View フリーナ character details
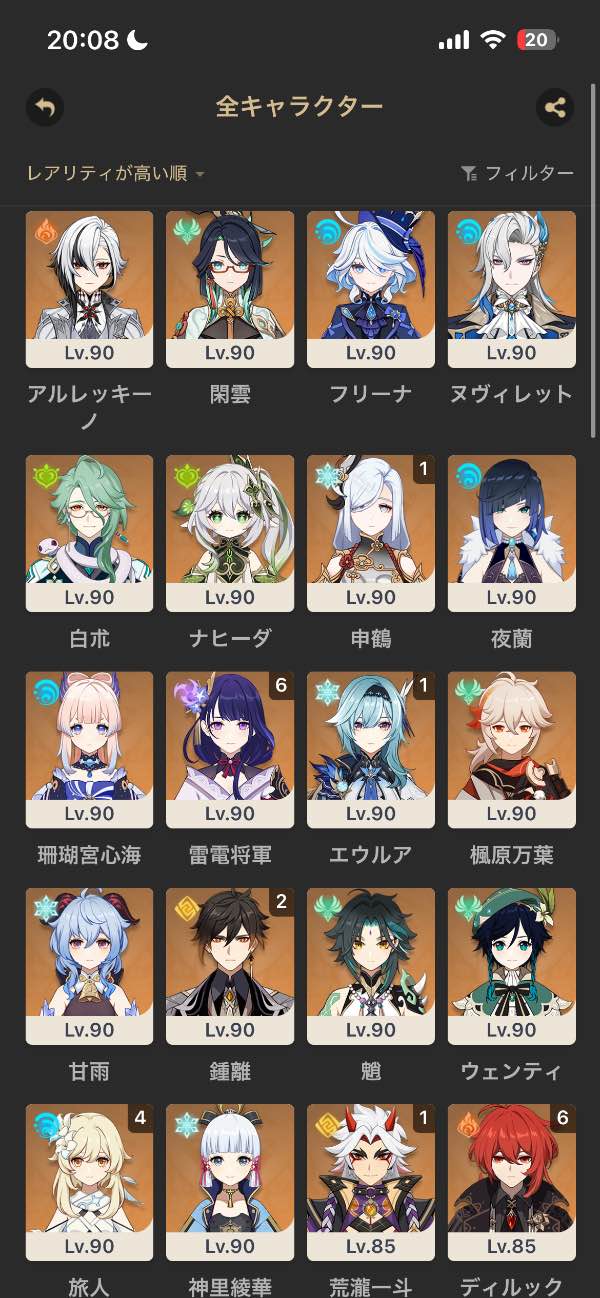600x1298 pixels. [x=371, y=289]
